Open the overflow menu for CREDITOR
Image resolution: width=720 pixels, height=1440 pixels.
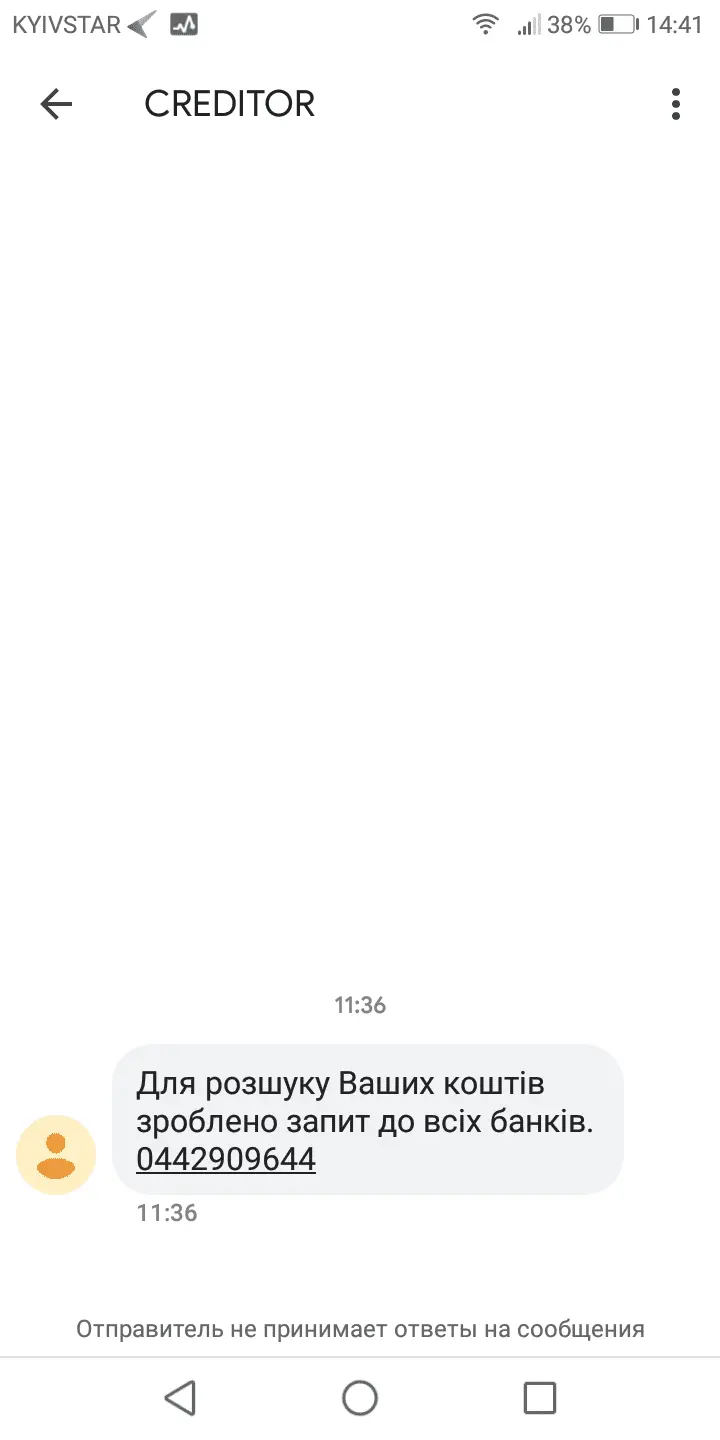[676, 104]
